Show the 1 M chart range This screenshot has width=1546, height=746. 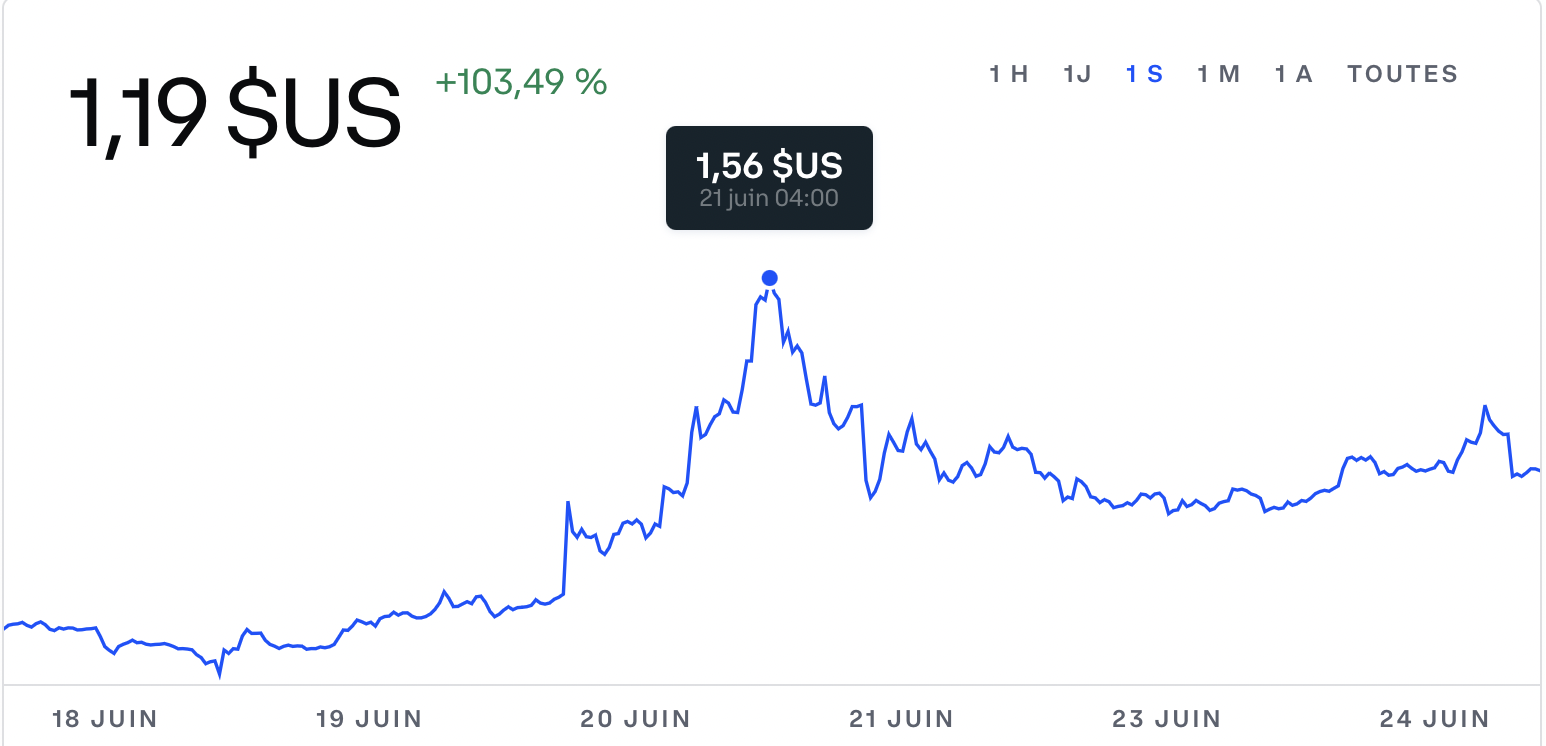pyautogui.click(x=1219, y=74)
